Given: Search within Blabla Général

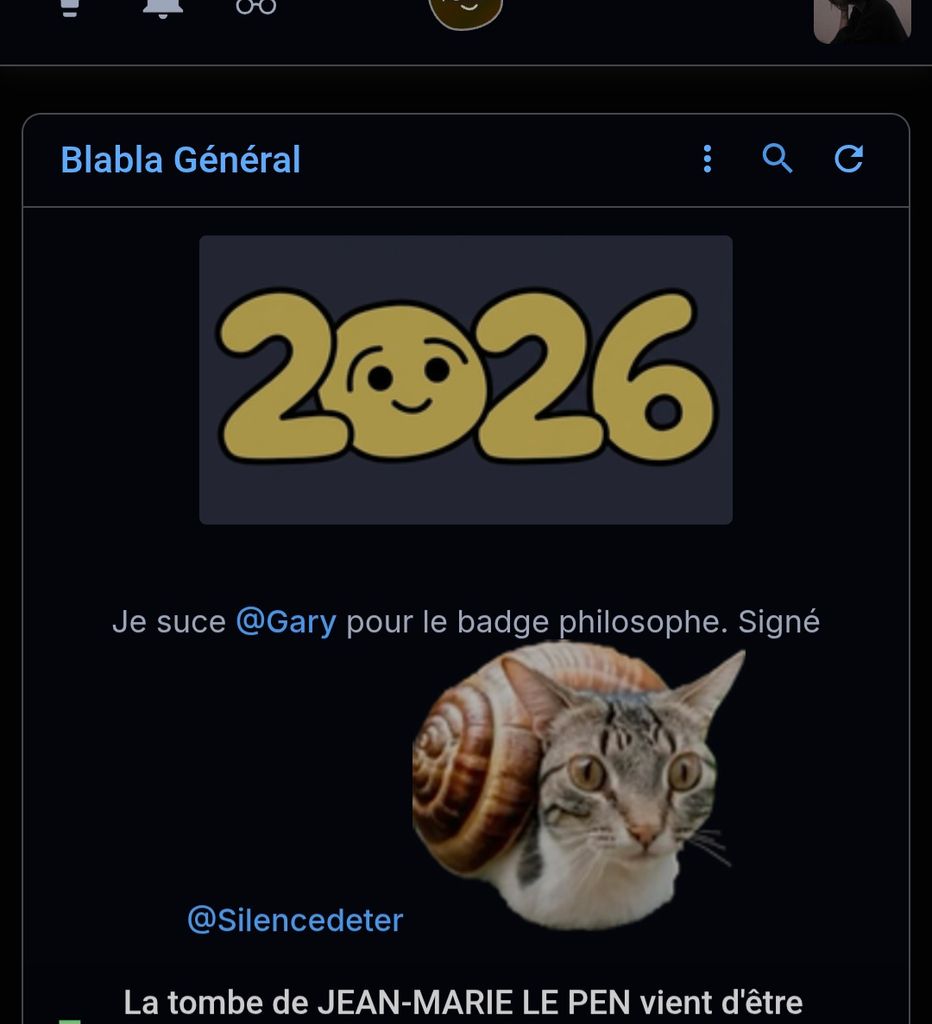Looking at the screenshot, I should 777,159.
